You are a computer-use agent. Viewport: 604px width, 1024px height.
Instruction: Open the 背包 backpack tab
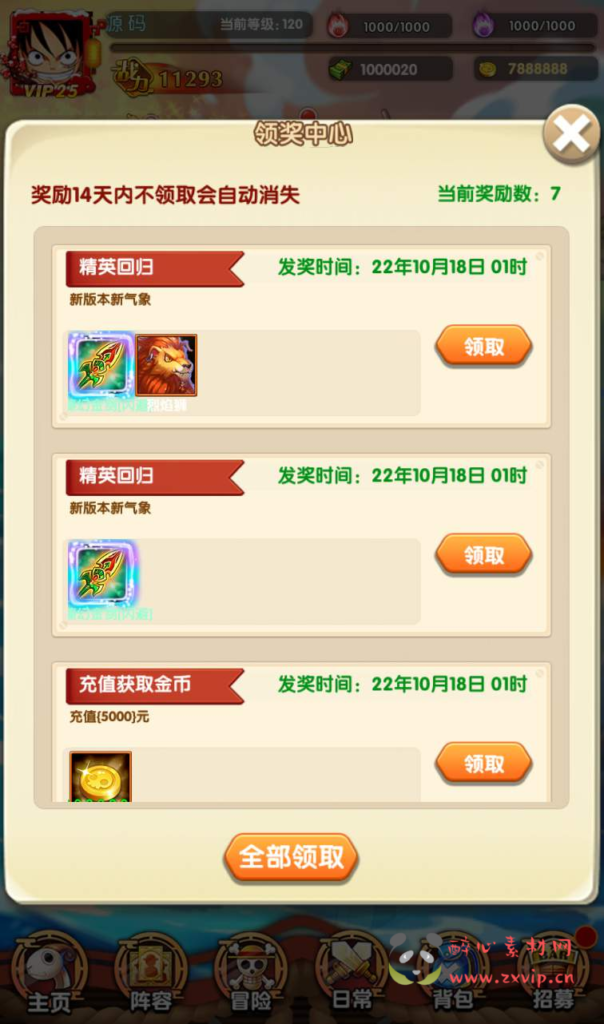[x=452, y=975]
